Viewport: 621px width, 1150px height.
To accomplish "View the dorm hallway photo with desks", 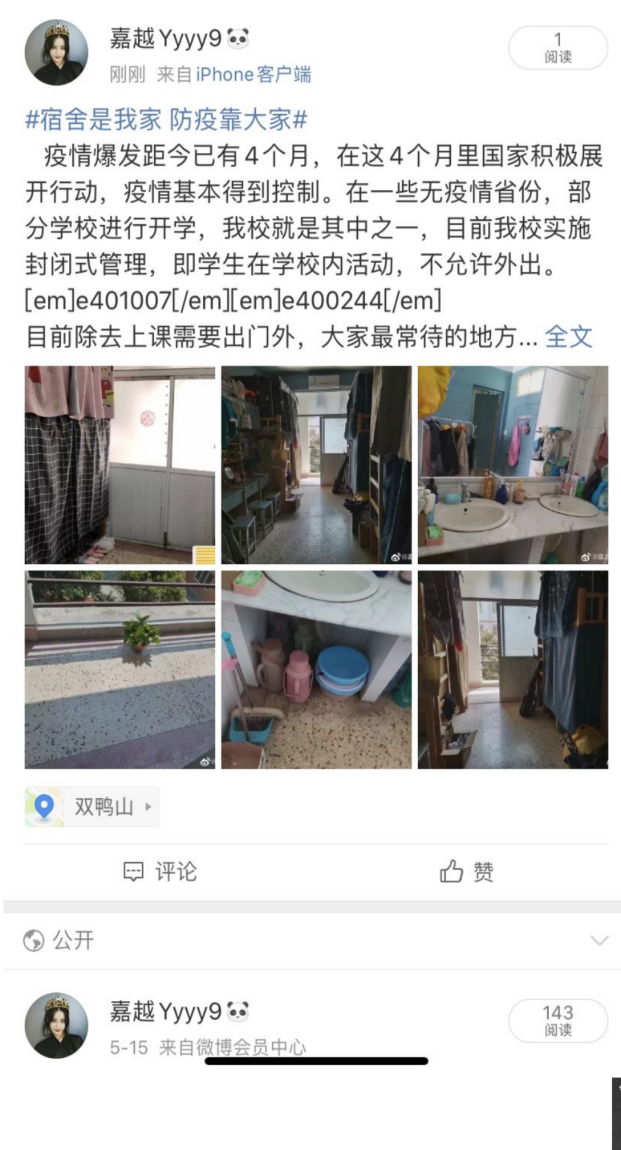I will coord(317,464).
